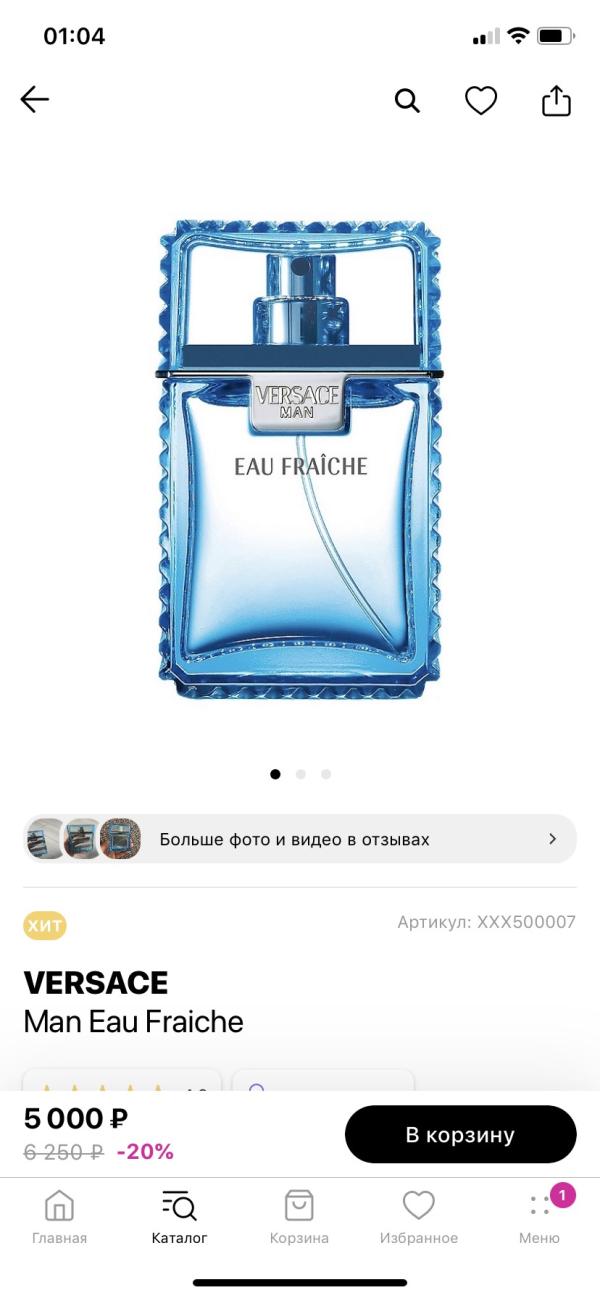The height and width of the screenshot is (1297, 600).
Task: Add this perfume to favorites via heart
Action: (481, 100)
